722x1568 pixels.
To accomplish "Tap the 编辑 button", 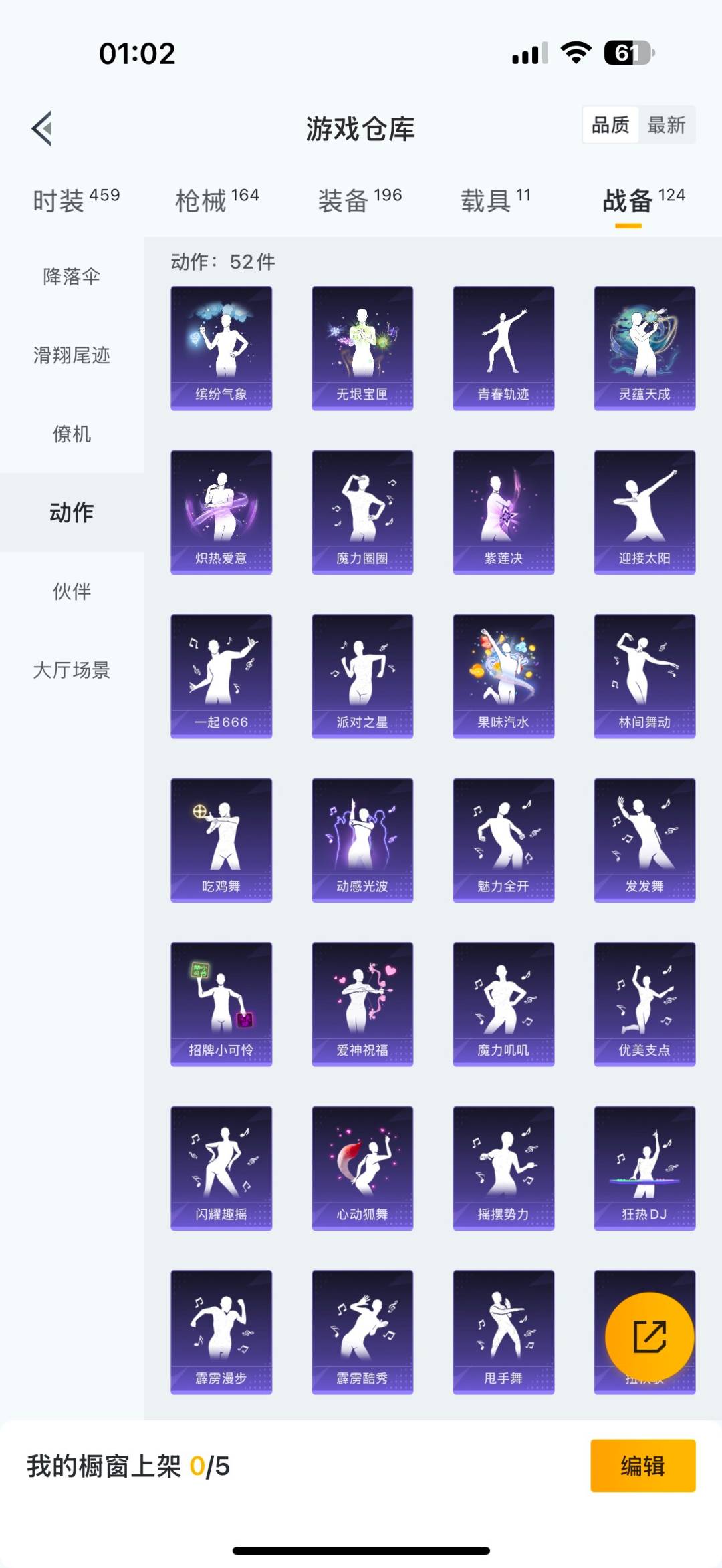I will click(642, 1466).
